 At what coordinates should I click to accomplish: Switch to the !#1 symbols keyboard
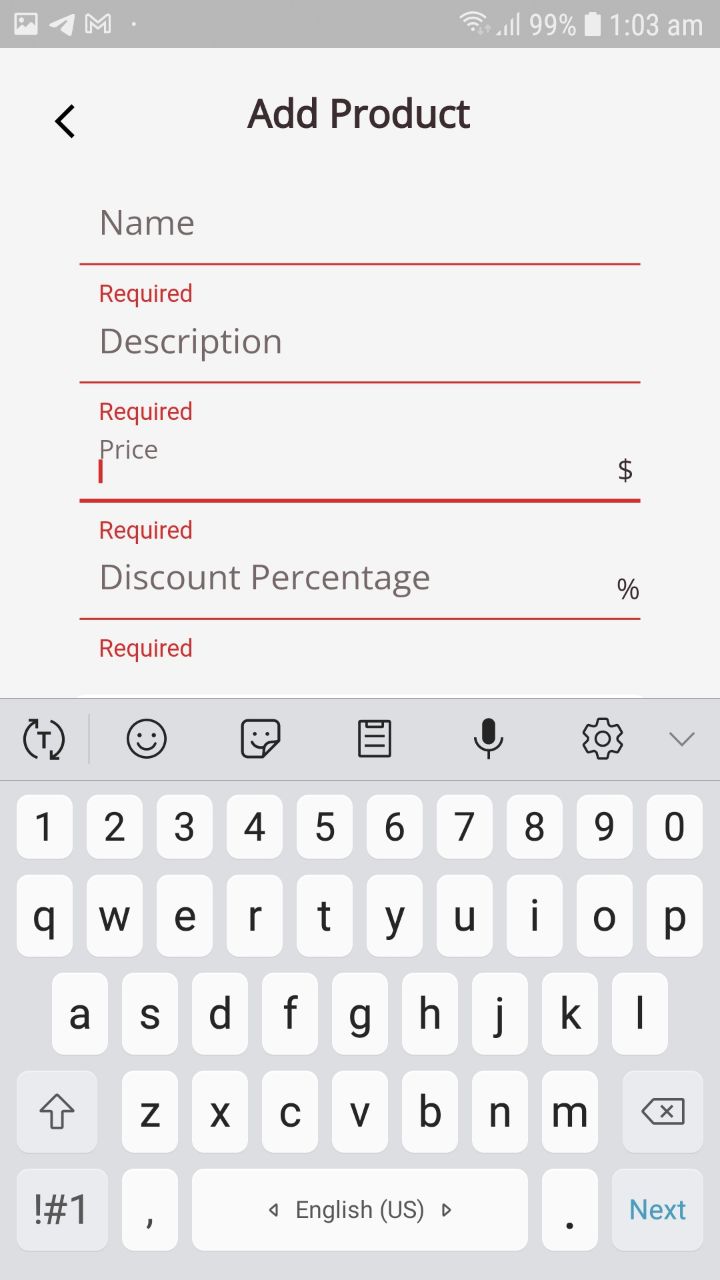pos(62,1210)
